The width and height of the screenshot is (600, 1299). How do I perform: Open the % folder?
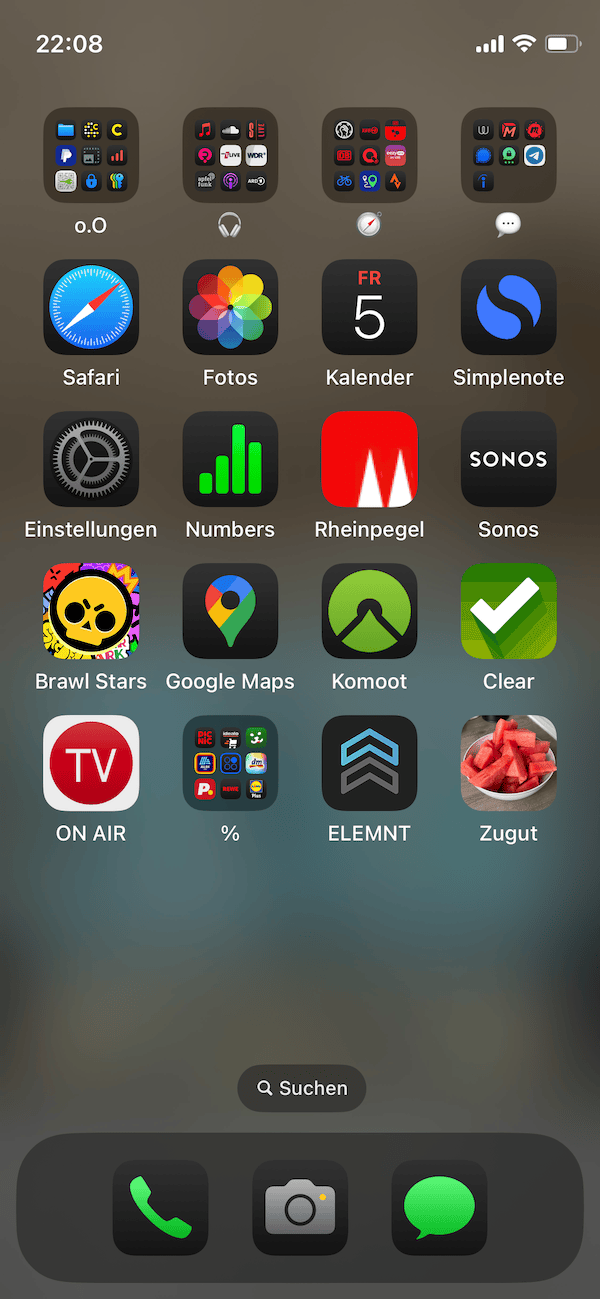pyautogui.click(x=230, y=763)
